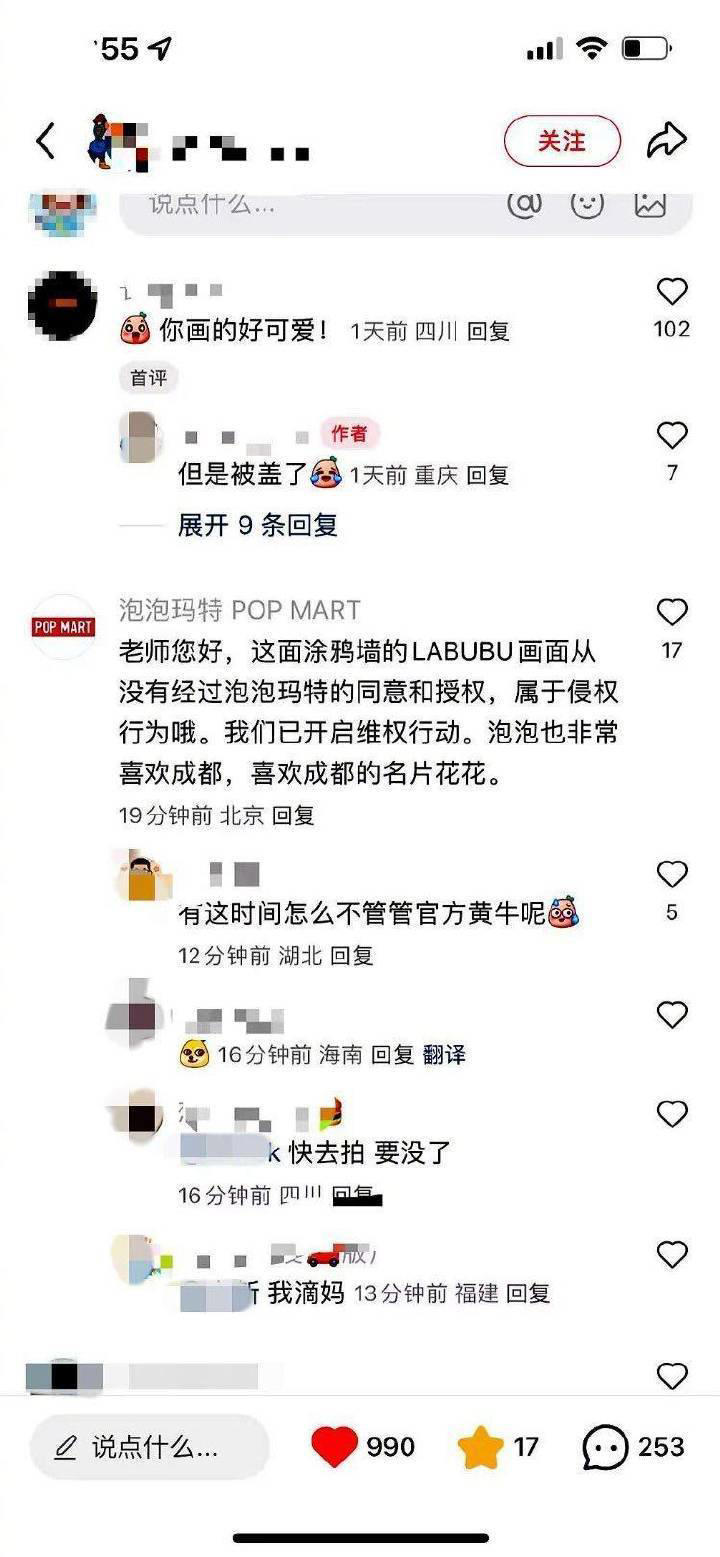Open the comments bubble showing 253

(606, 1447)
